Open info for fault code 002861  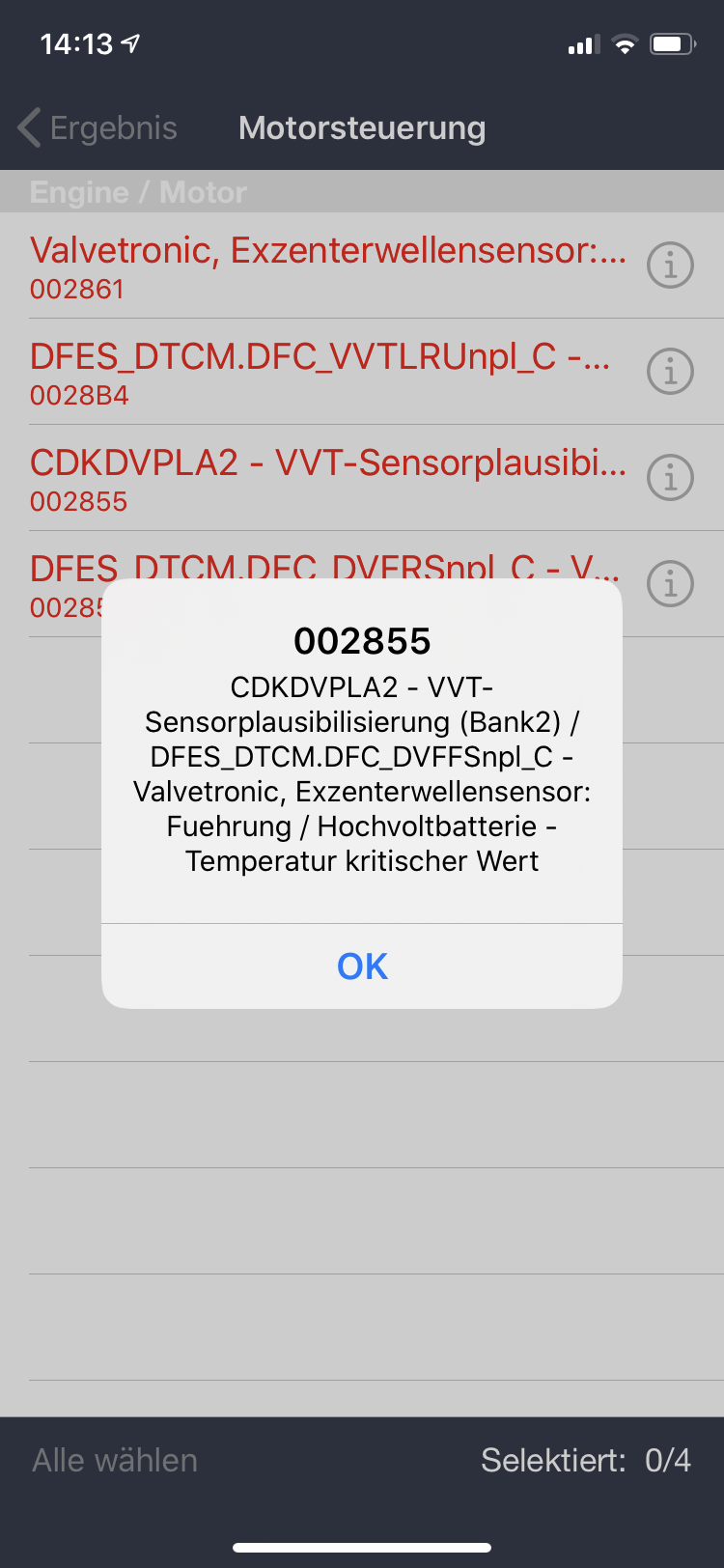[x=669, y=265]
